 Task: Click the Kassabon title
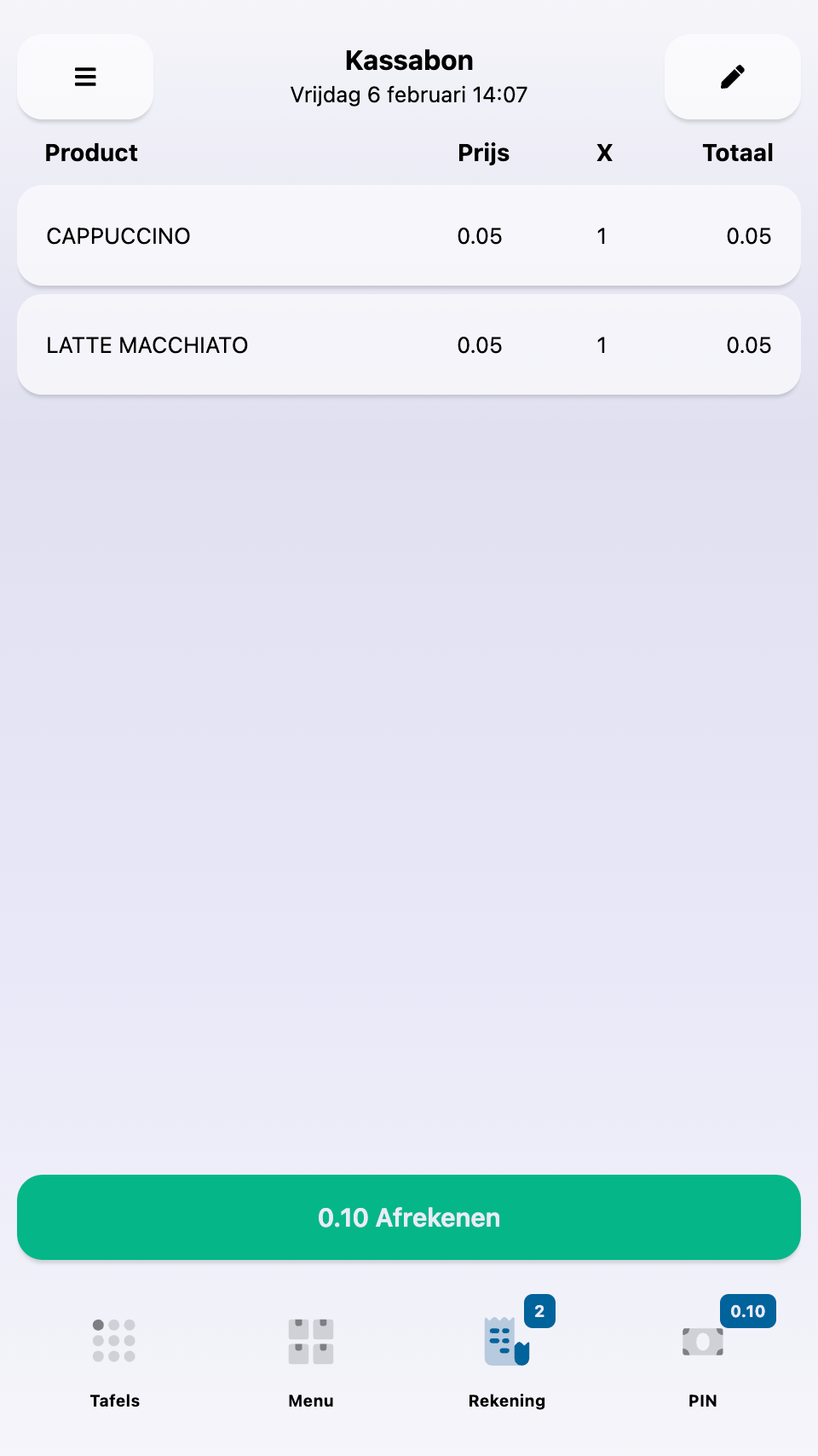click(x=409, y=60)
